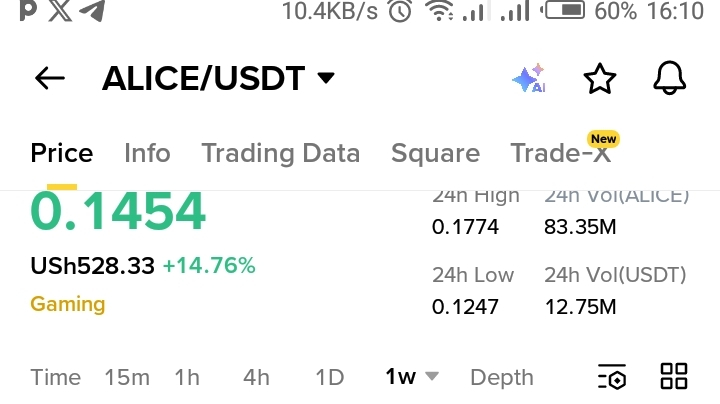Open the Gaming category tag
This screenshot has height=404, width=720.
(68, 304)
